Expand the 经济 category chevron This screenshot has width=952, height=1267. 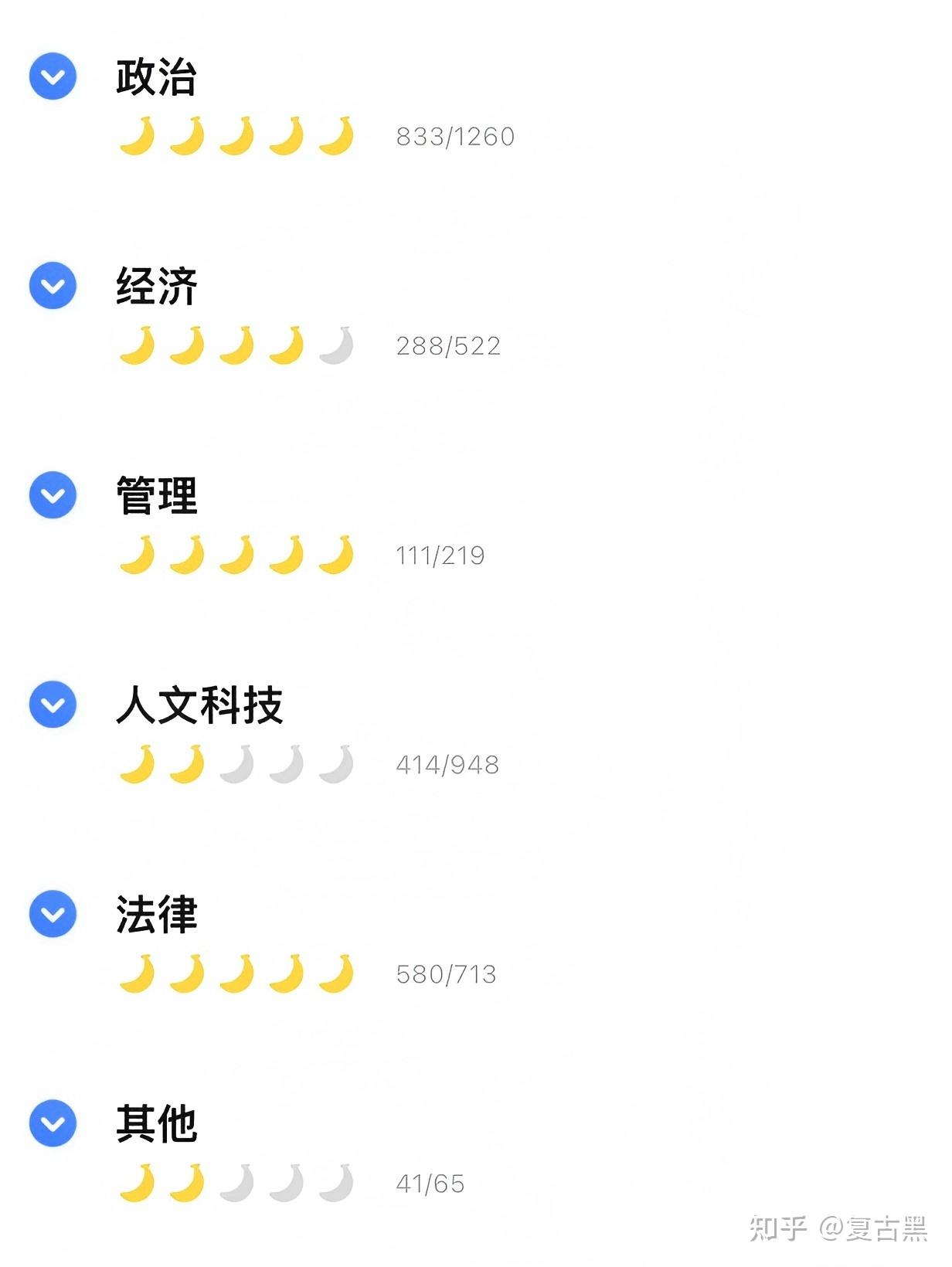tap(53, 286)
